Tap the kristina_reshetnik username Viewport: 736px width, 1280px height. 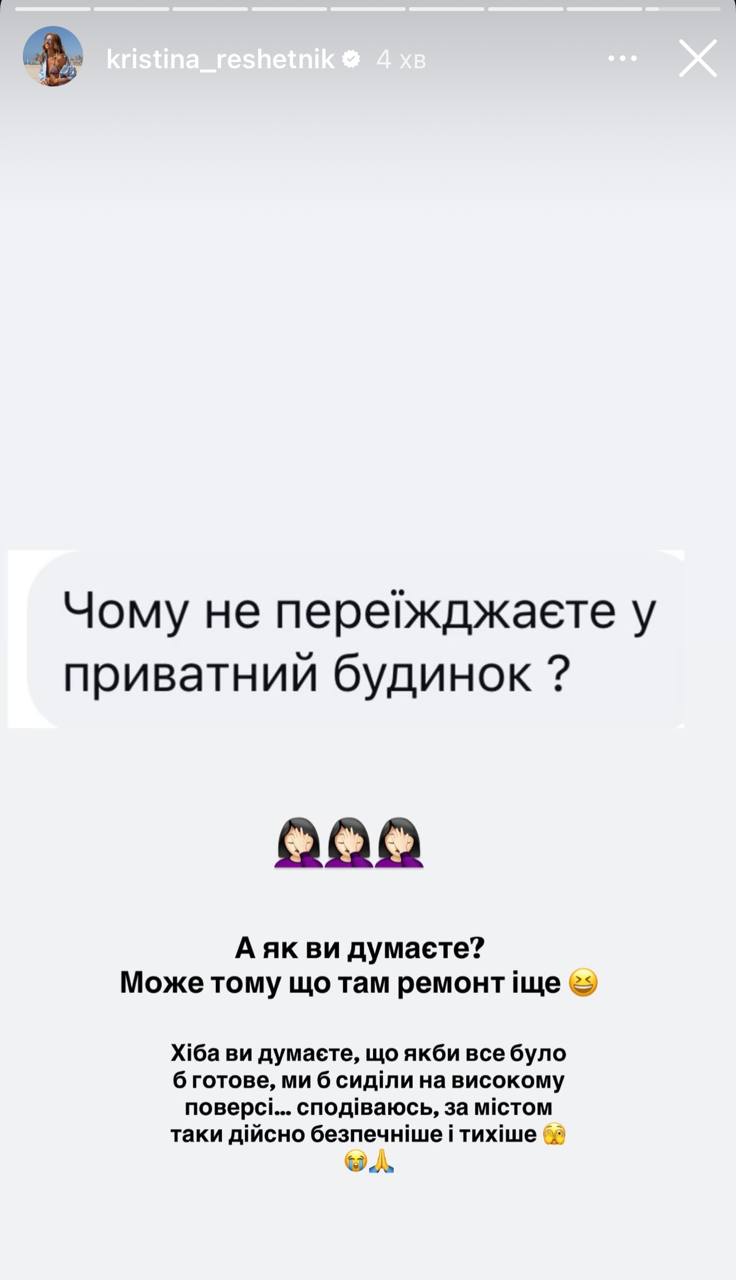click(220, 60)
